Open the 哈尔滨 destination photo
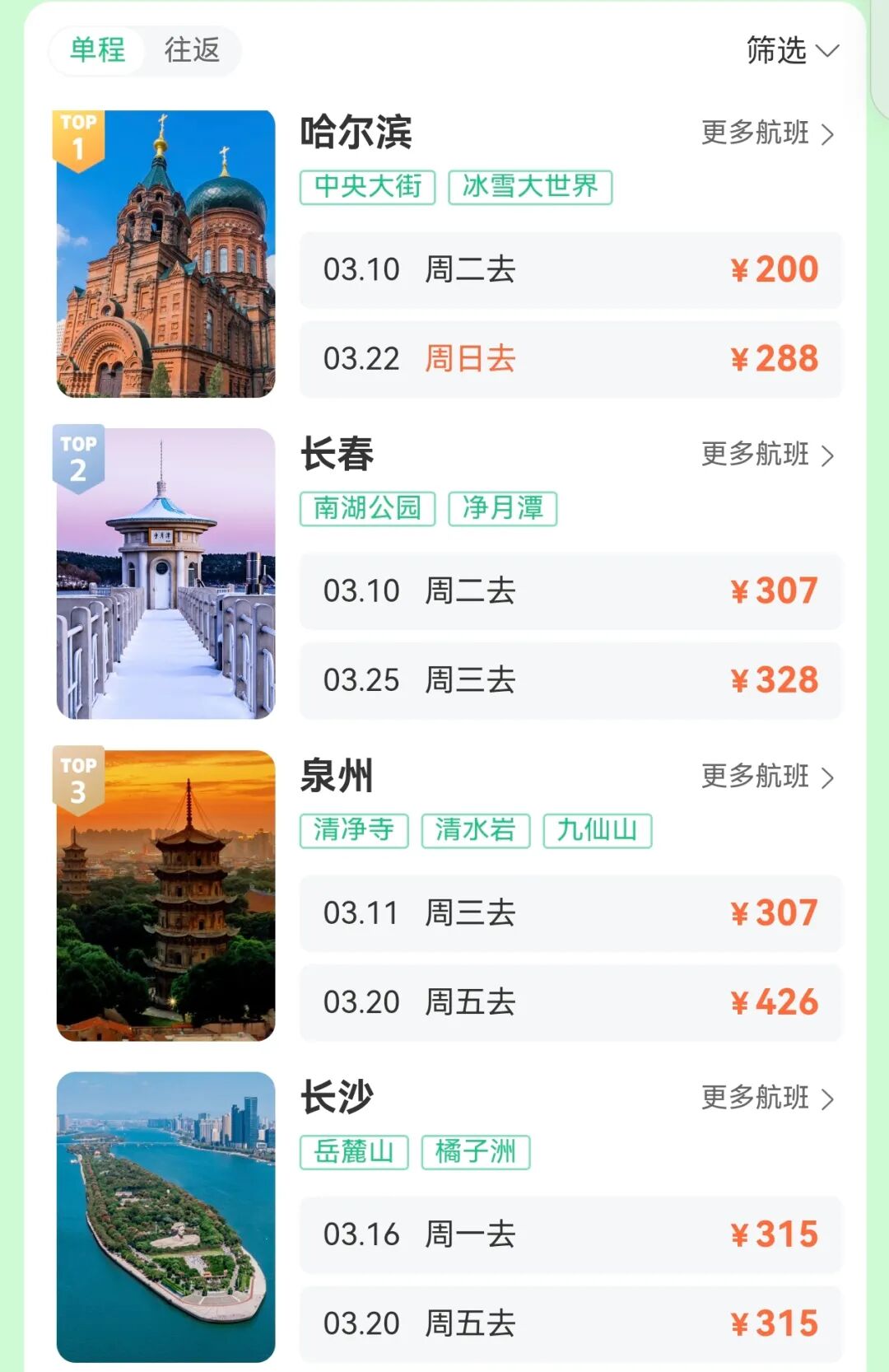The image size is (889, 1372). click(165, 254)
